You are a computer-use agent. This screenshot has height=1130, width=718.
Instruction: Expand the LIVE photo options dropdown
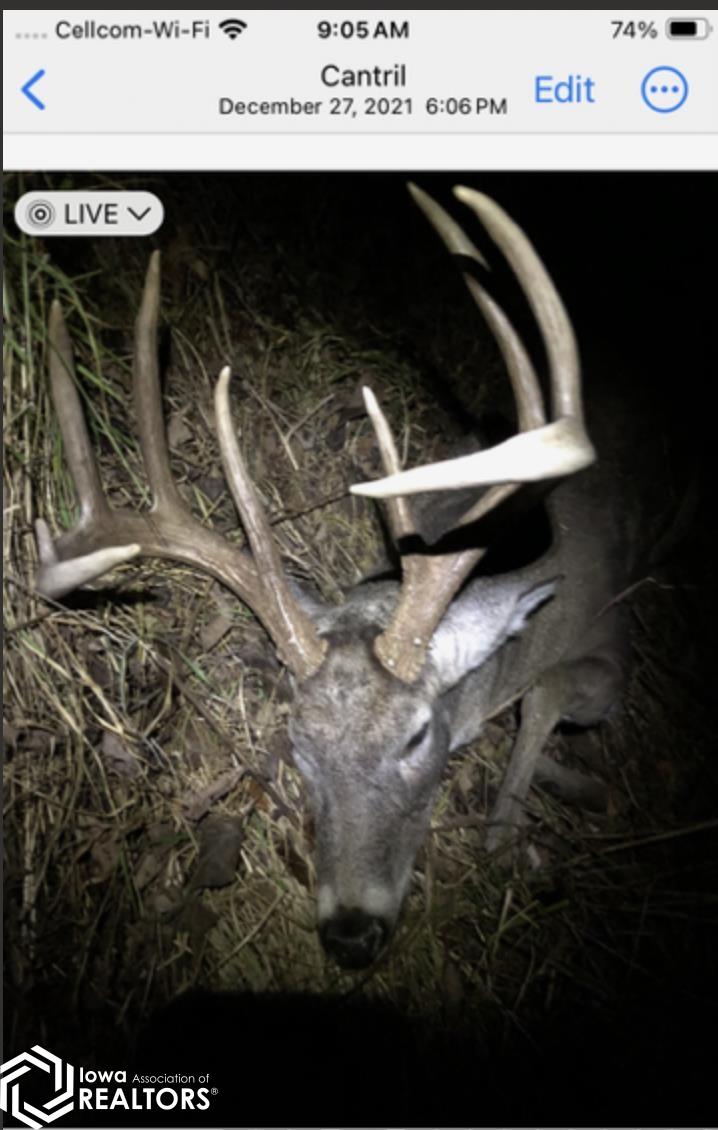[89, 214]
